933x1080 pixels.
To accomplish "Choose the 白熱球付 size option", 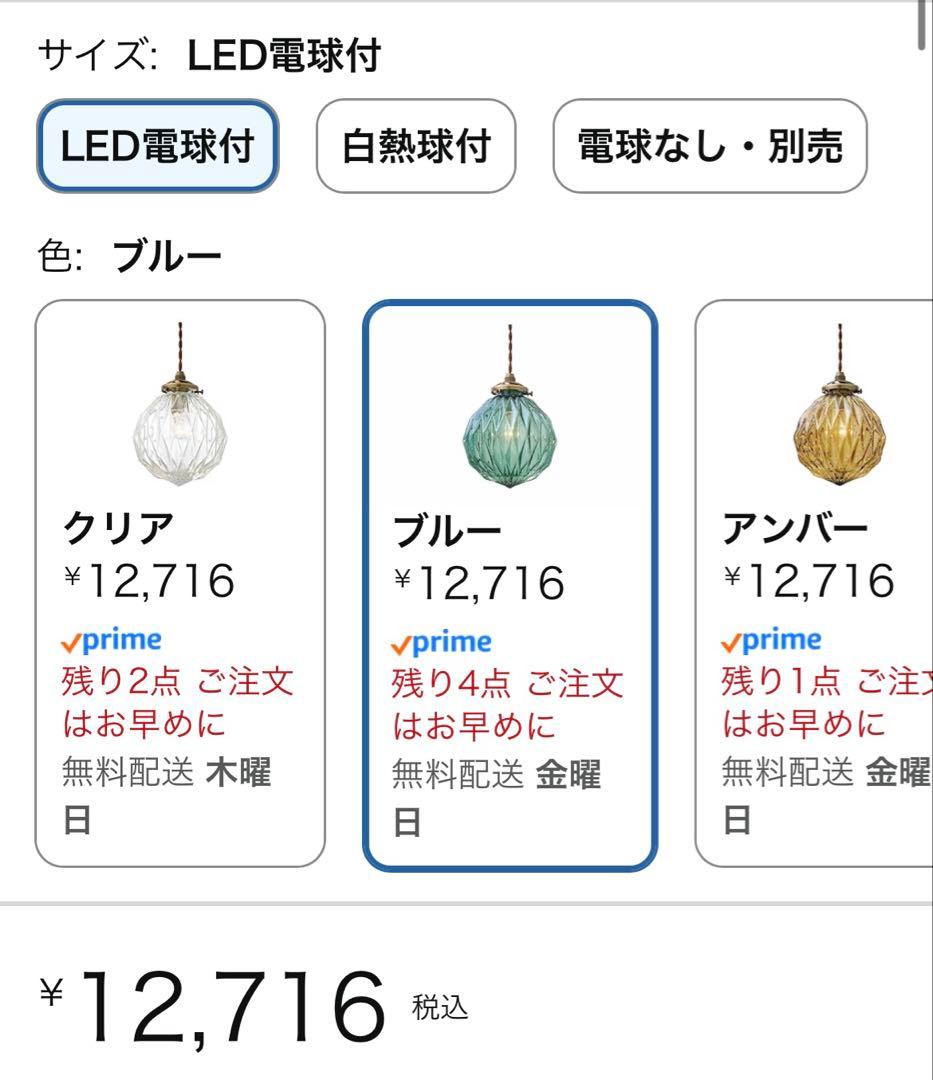I will [x=415, y=146].
